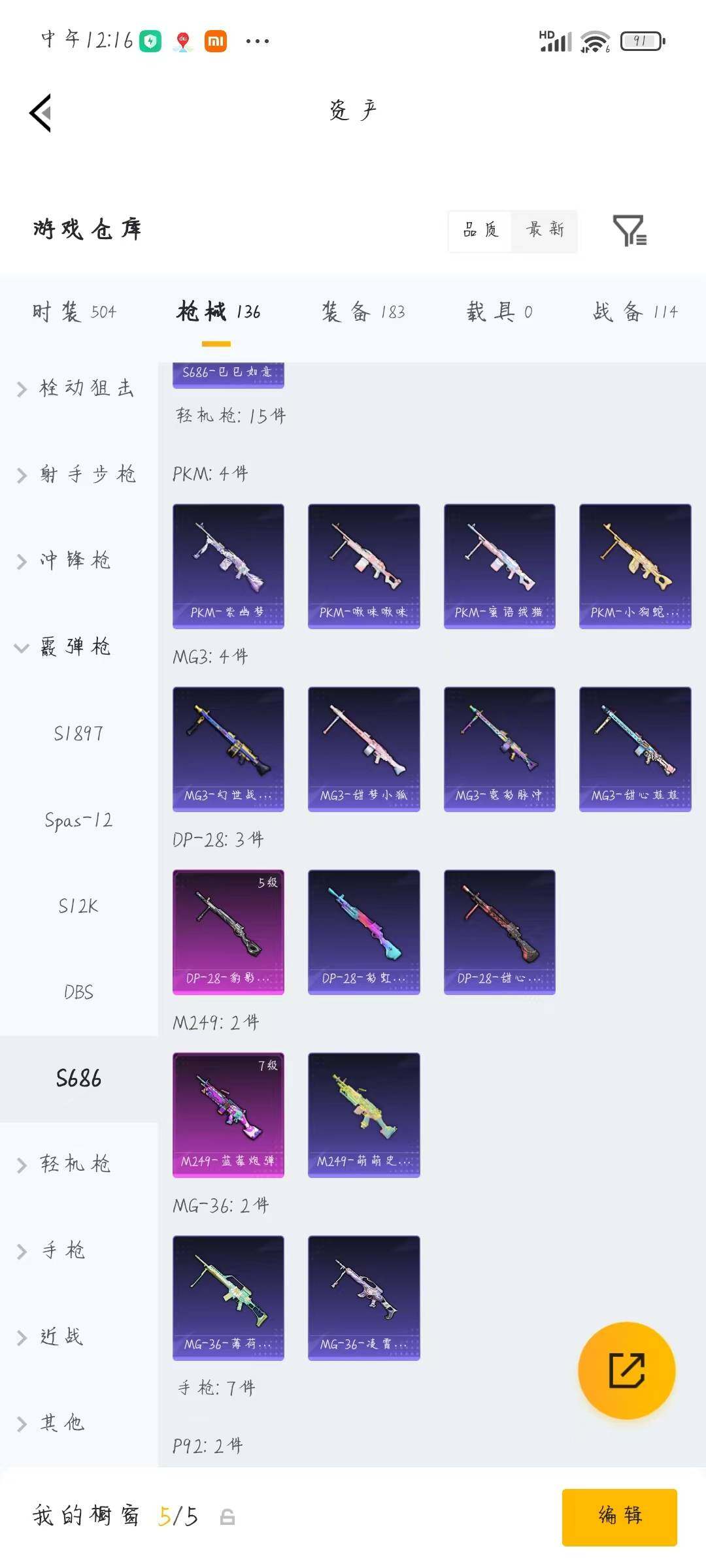Sort the warehouse by 最新
Viewport: 706px width, 1568px height.
pyautogui.click(x=545, y=230)
